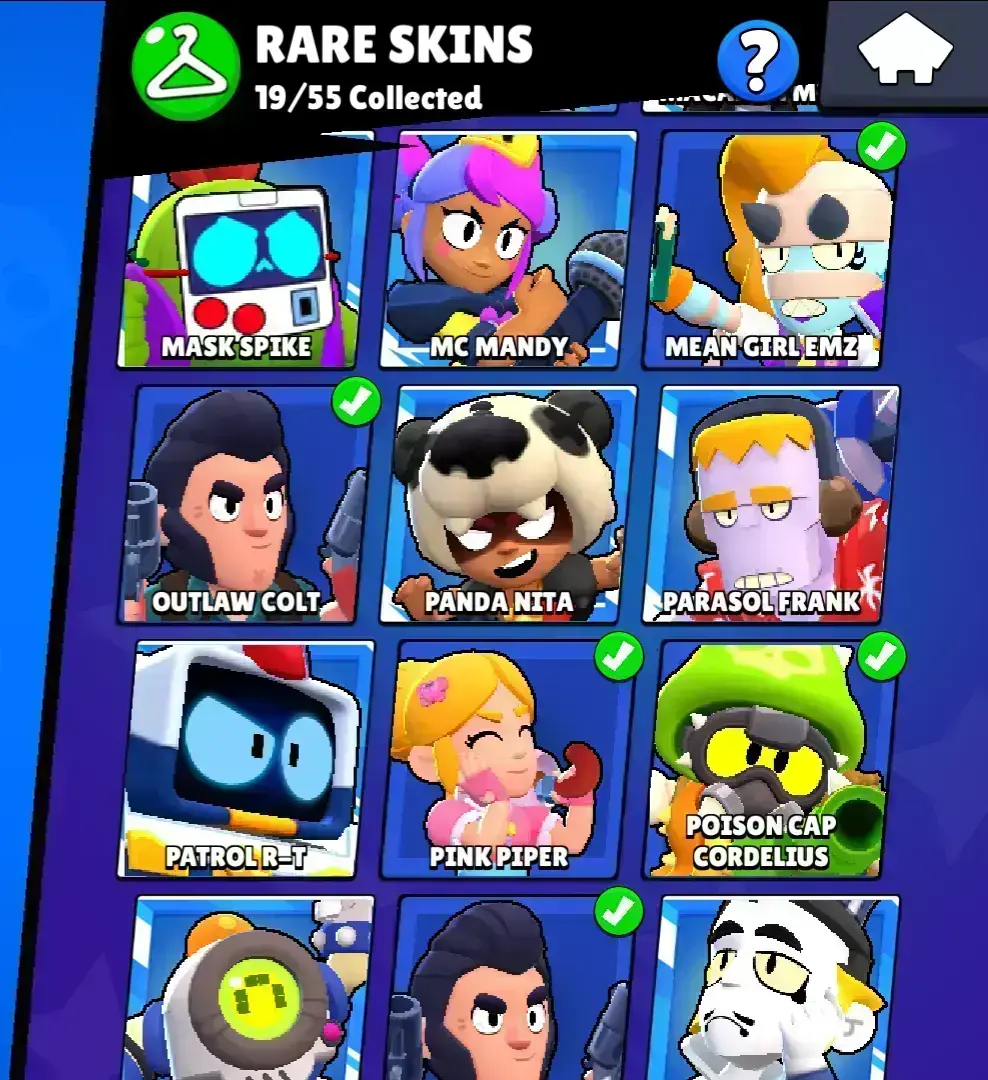
Task: Open the Outlaw Colt skin
Action: pyautogui.click(x=244, y=505)
